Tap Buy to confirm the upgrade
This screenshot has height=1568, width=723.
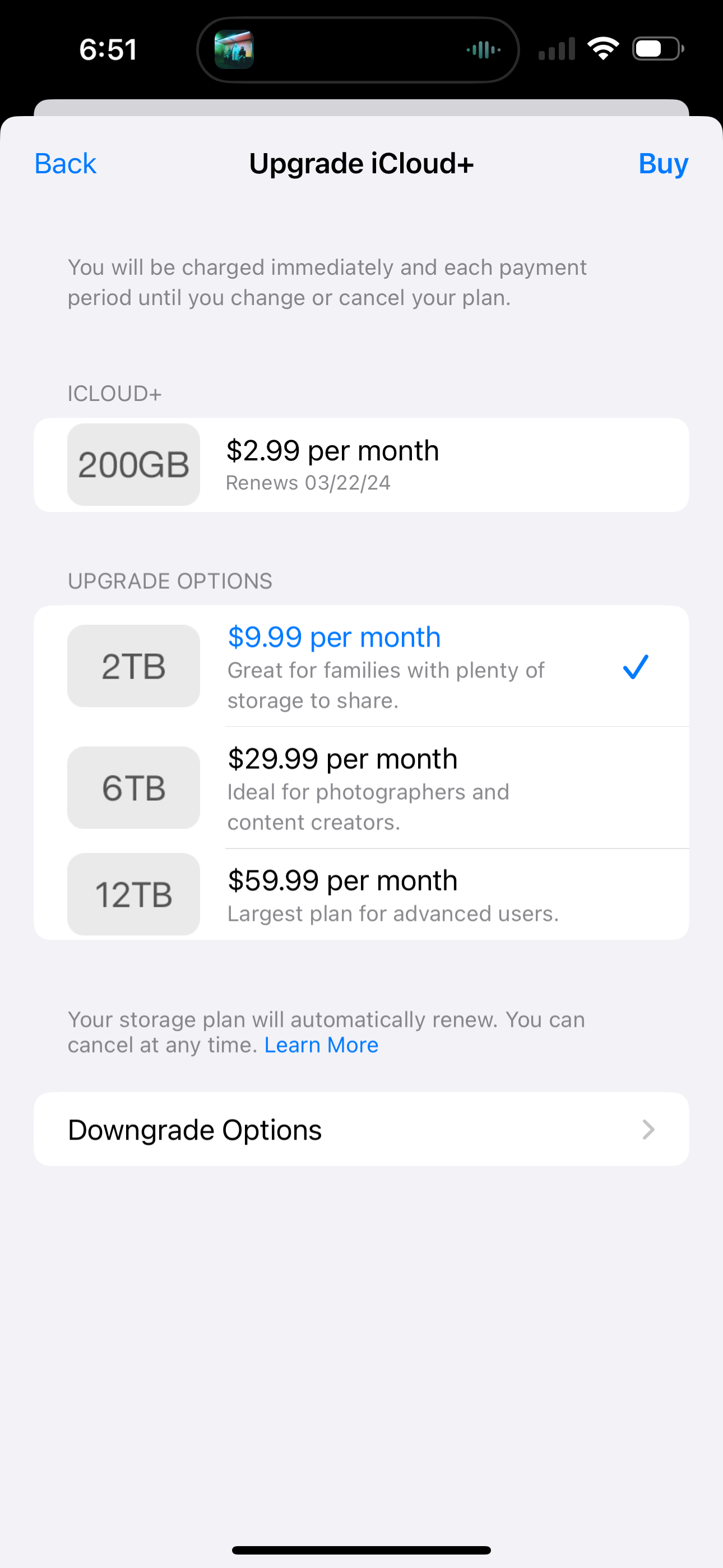click(662, 163)
